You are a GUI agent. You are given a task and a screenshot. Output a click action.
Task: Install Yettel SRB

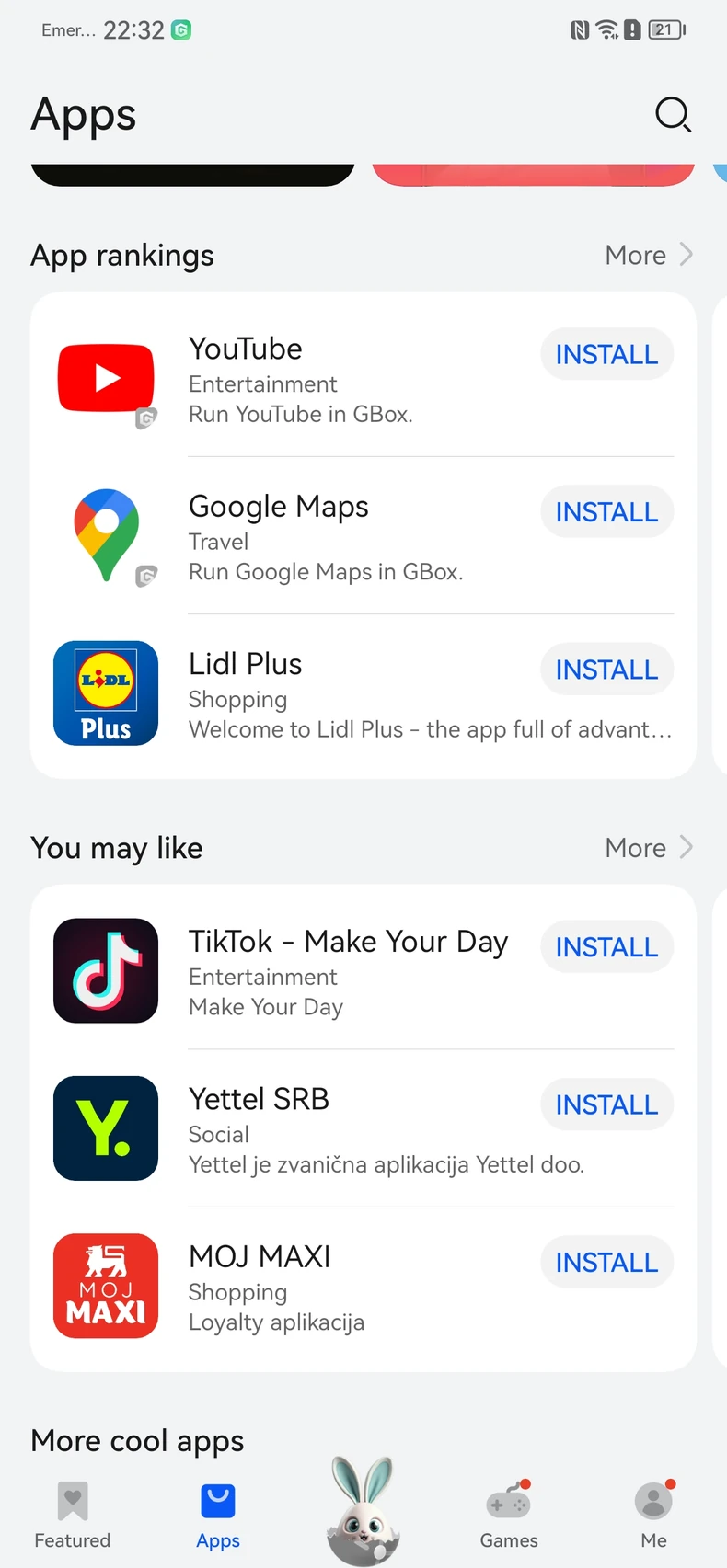(x=606, y=1104)
